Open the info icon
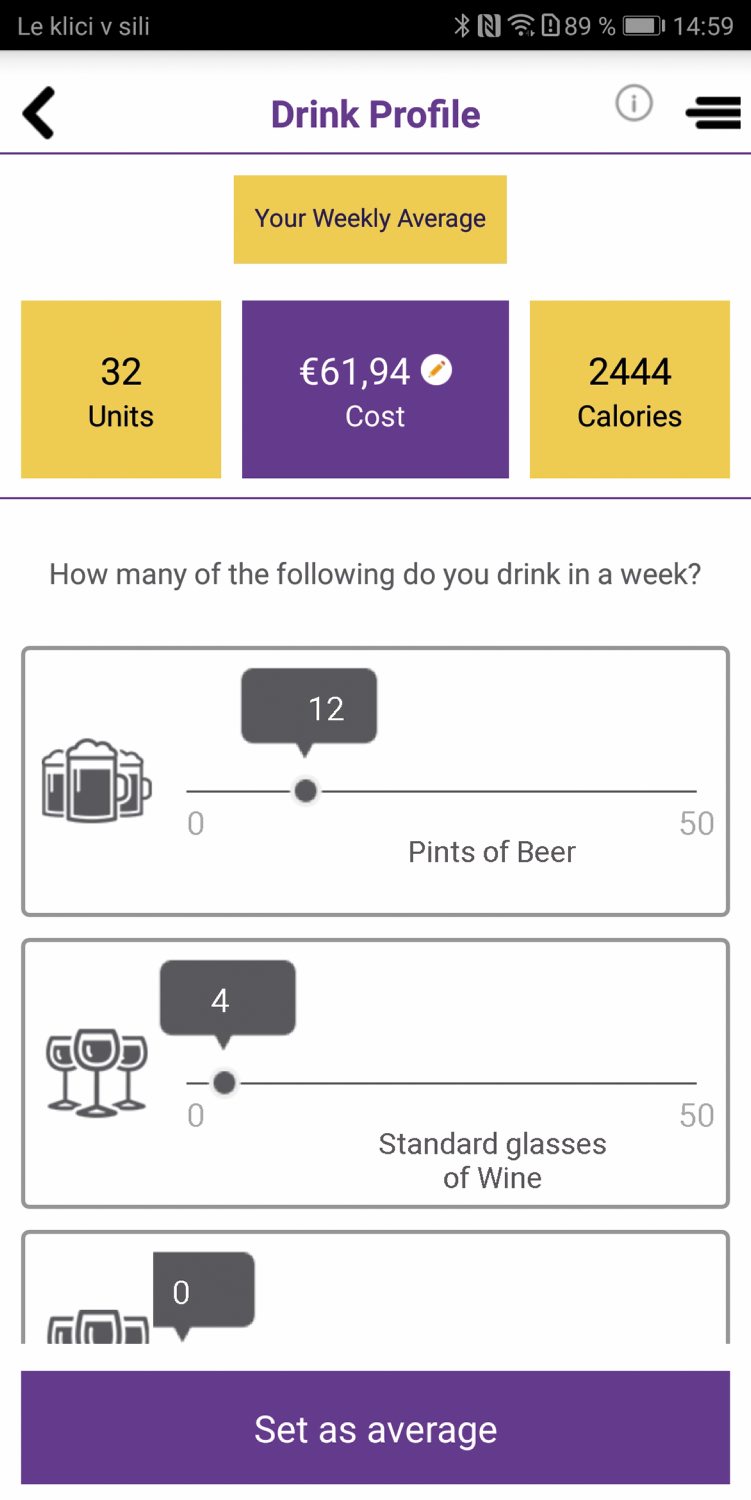Viewport: 751px width, 1500px height. pyautogui.click(x=633, y=103)
